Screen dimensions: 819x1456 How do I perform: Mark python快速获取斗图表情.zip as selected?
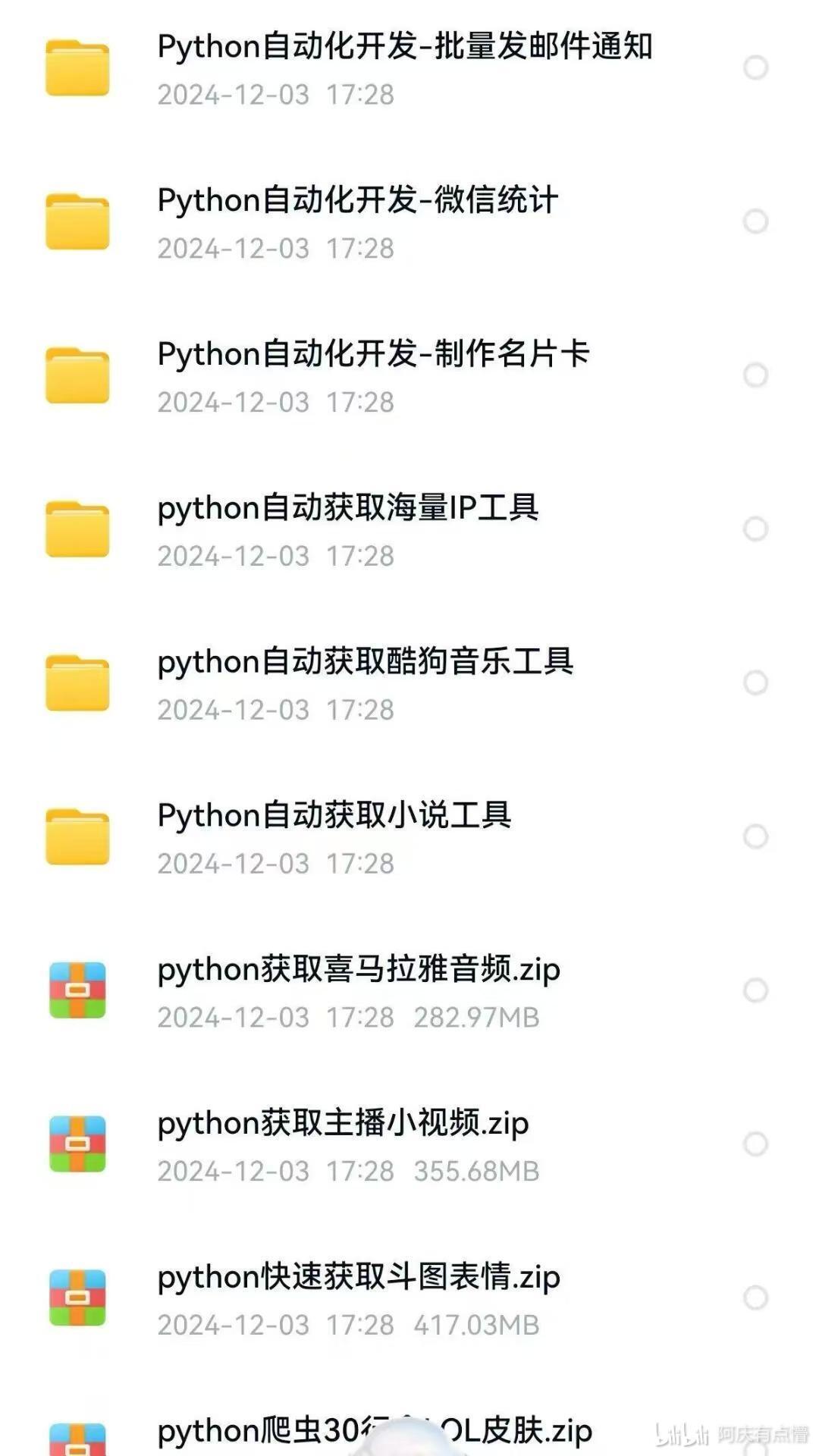755,1298
